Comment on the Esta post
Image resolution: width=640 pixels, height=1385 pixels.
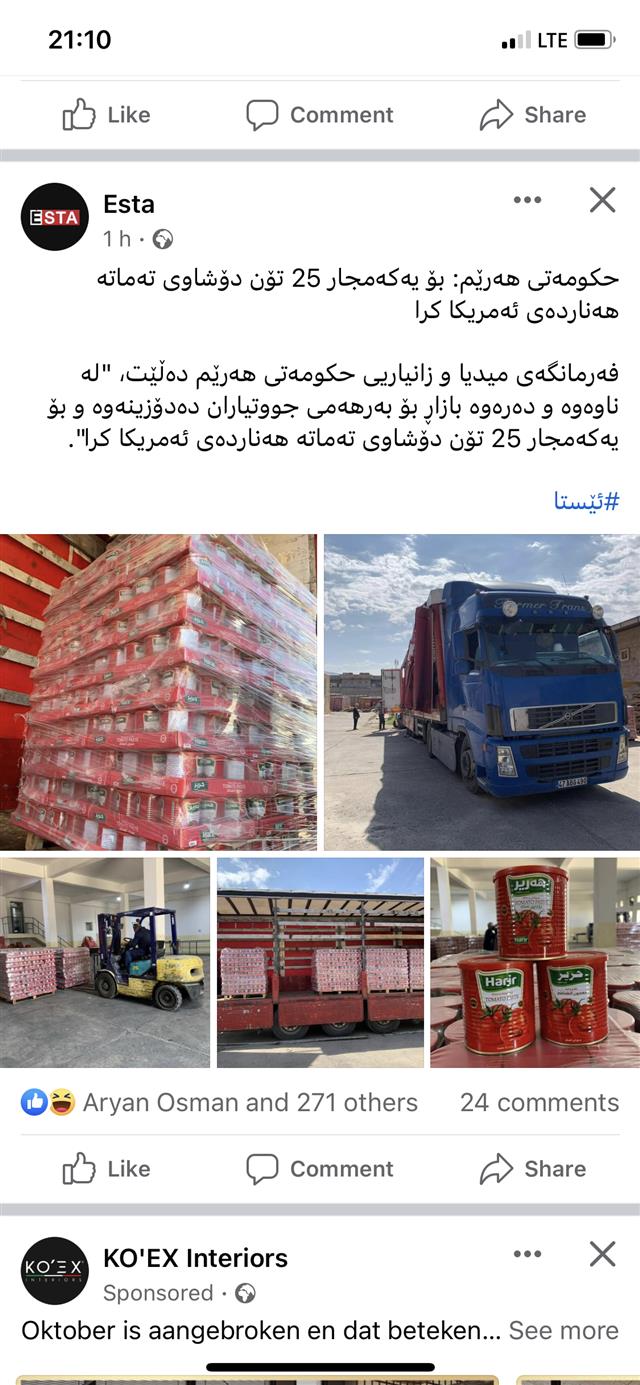[x=320, y=1168]
